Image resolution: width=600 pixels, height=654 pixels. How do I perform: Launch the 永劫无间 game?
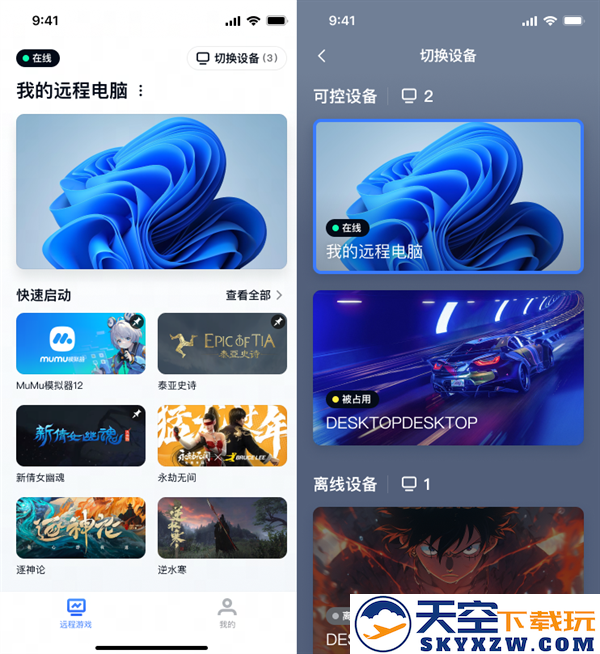222,436
